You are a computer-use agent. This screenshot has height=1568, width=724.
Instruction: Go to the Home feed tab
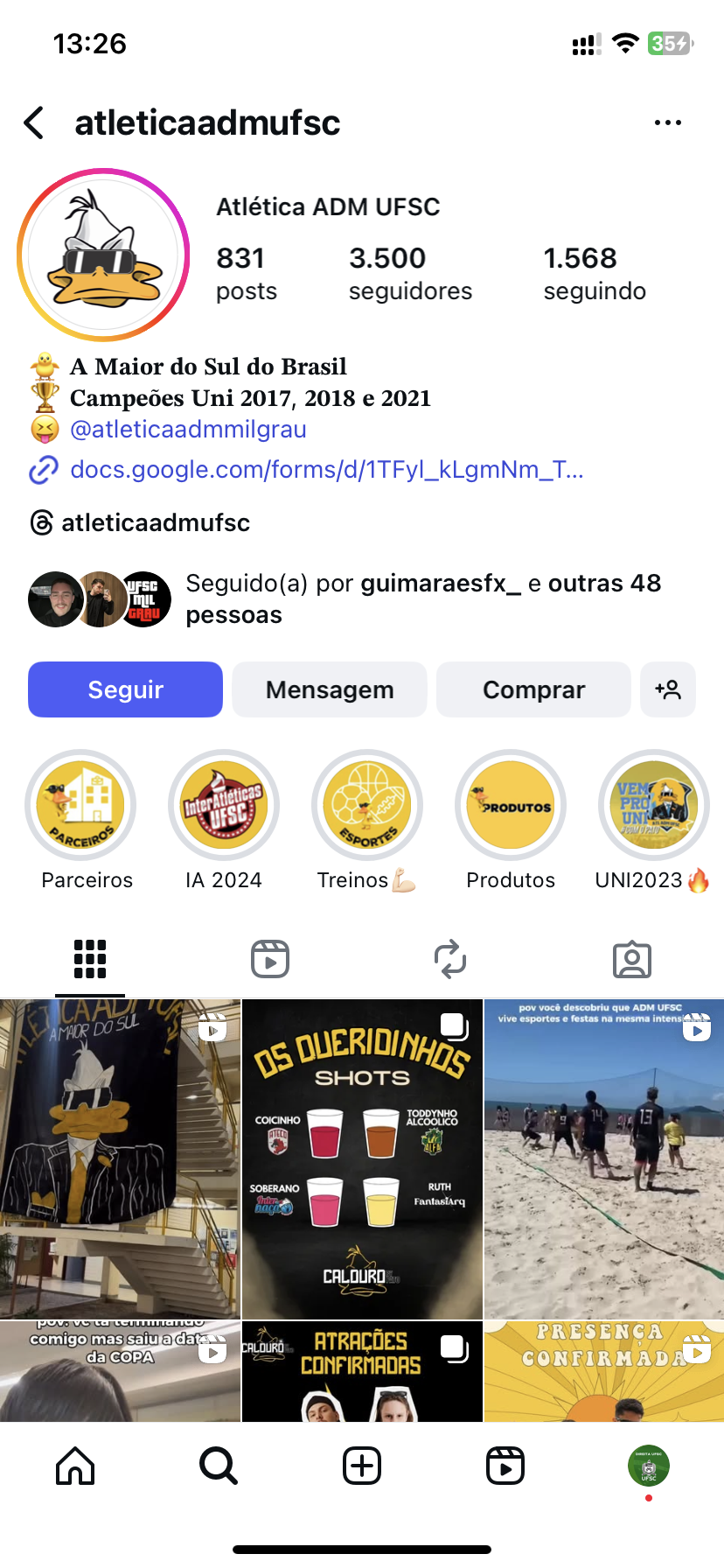[75, 1466]
